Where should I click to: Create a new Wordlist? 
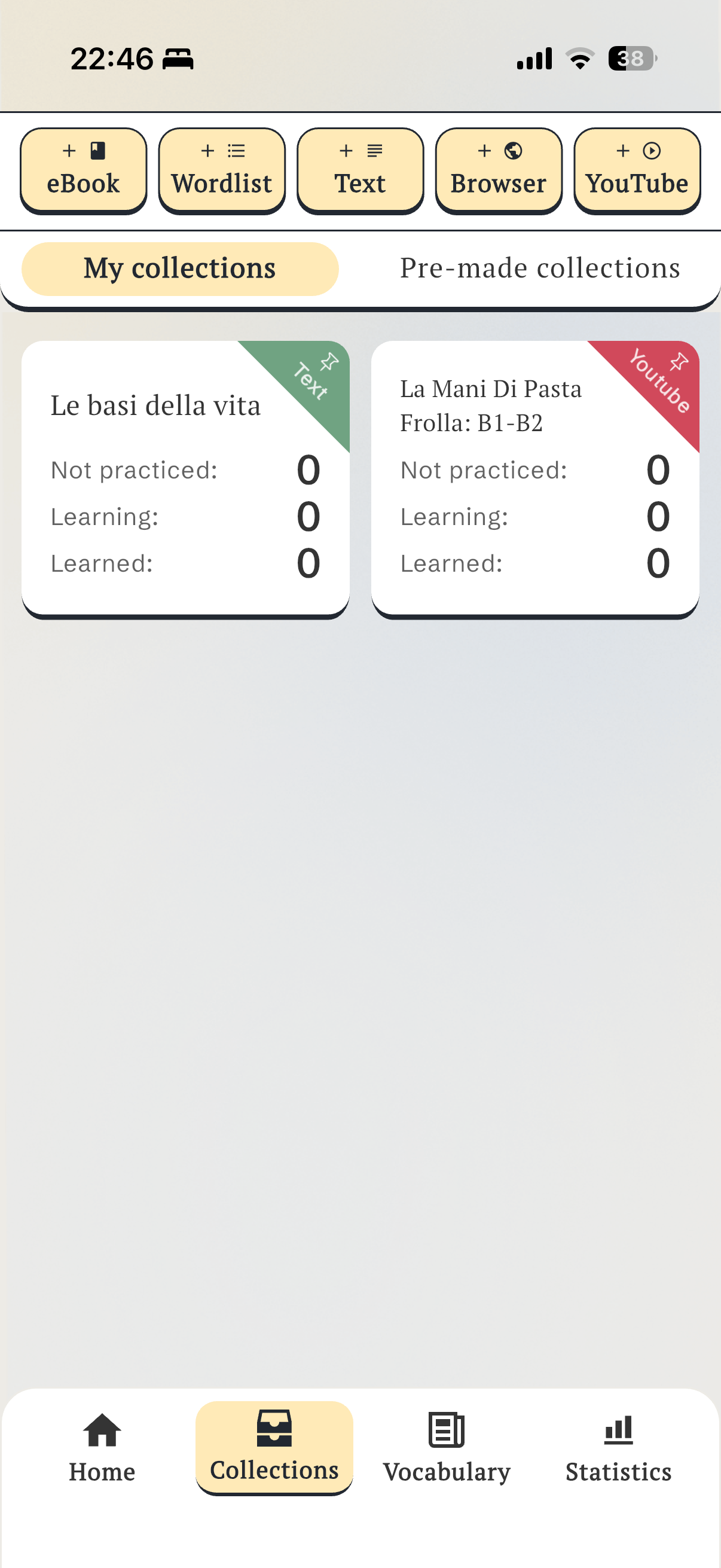point(222,170)
